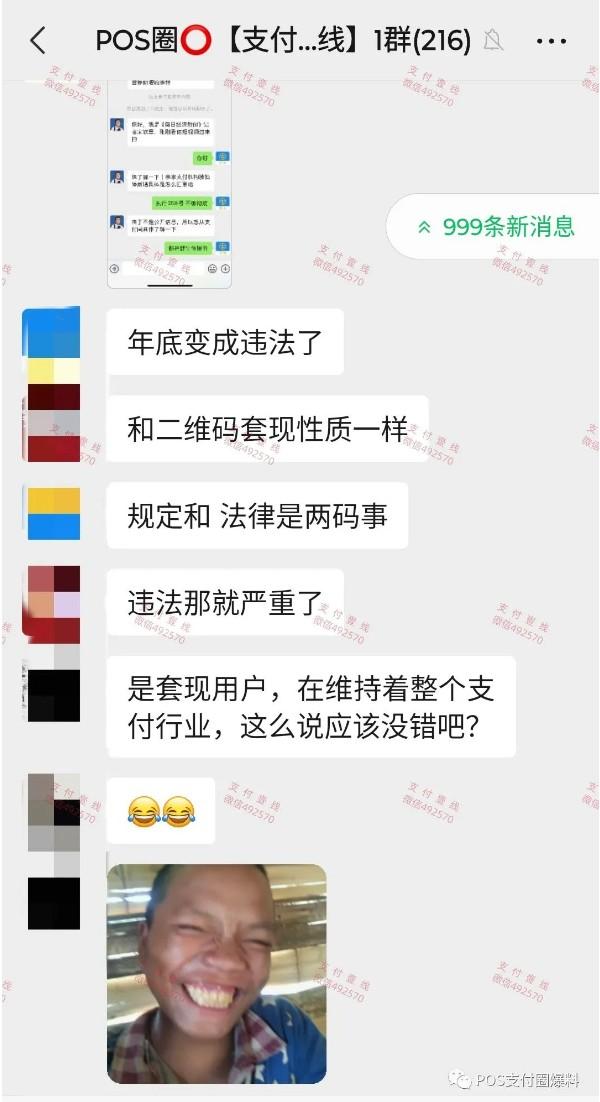View the laughing man photo message

coord(216,973)
